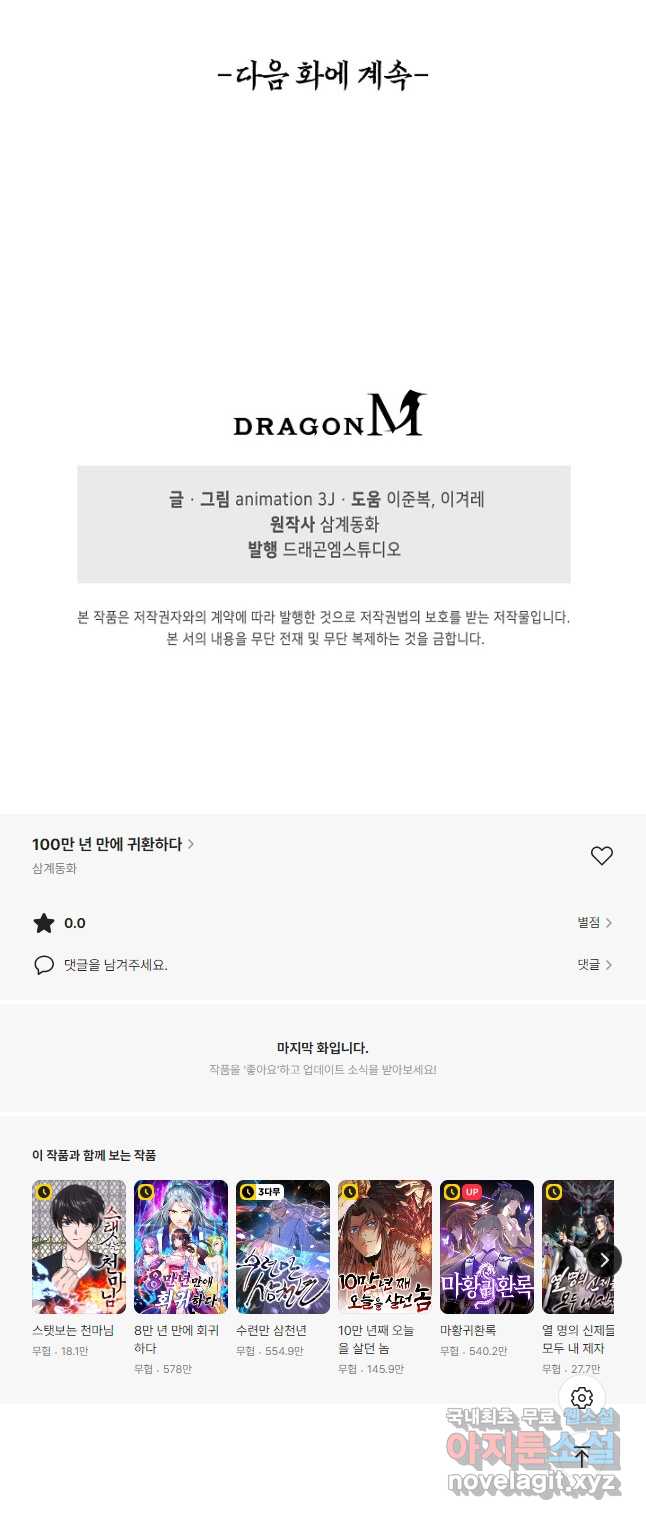Open the 댓글 comments section
Viewport: 646px width, 1520px height.
pyautogui.click(x=594, y=965)
